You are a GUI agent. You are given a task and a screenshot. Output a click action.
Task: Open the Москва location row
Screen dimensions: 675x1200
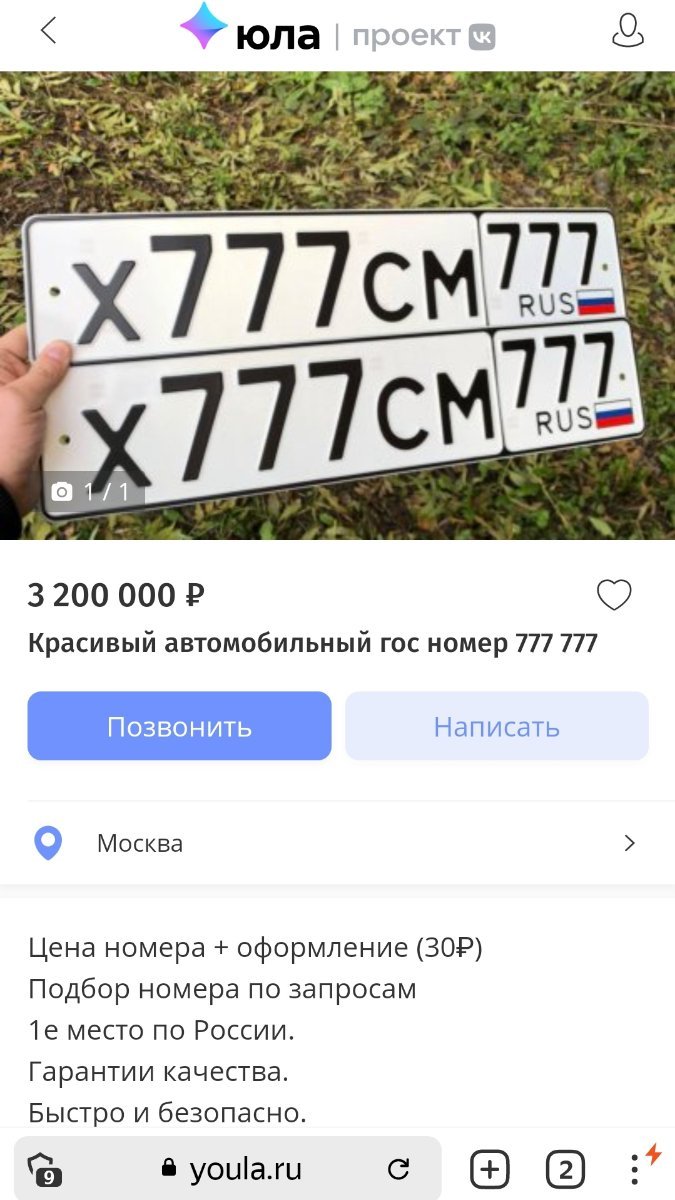[x=337, y=843]
